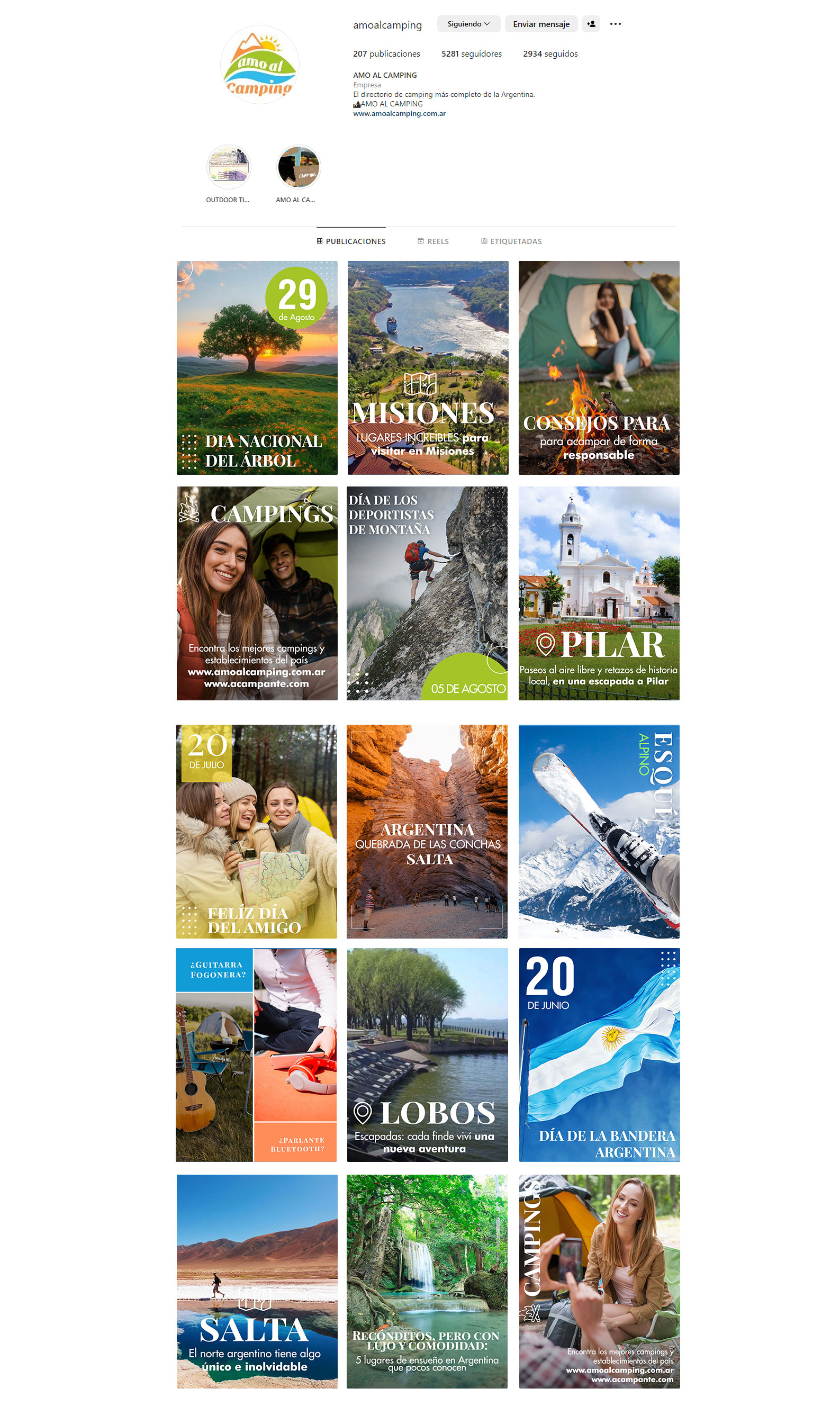Open the OUTDOOR TI... story highlight
The width and height of the screenshot is (840, 1415).
click(228, 167)
